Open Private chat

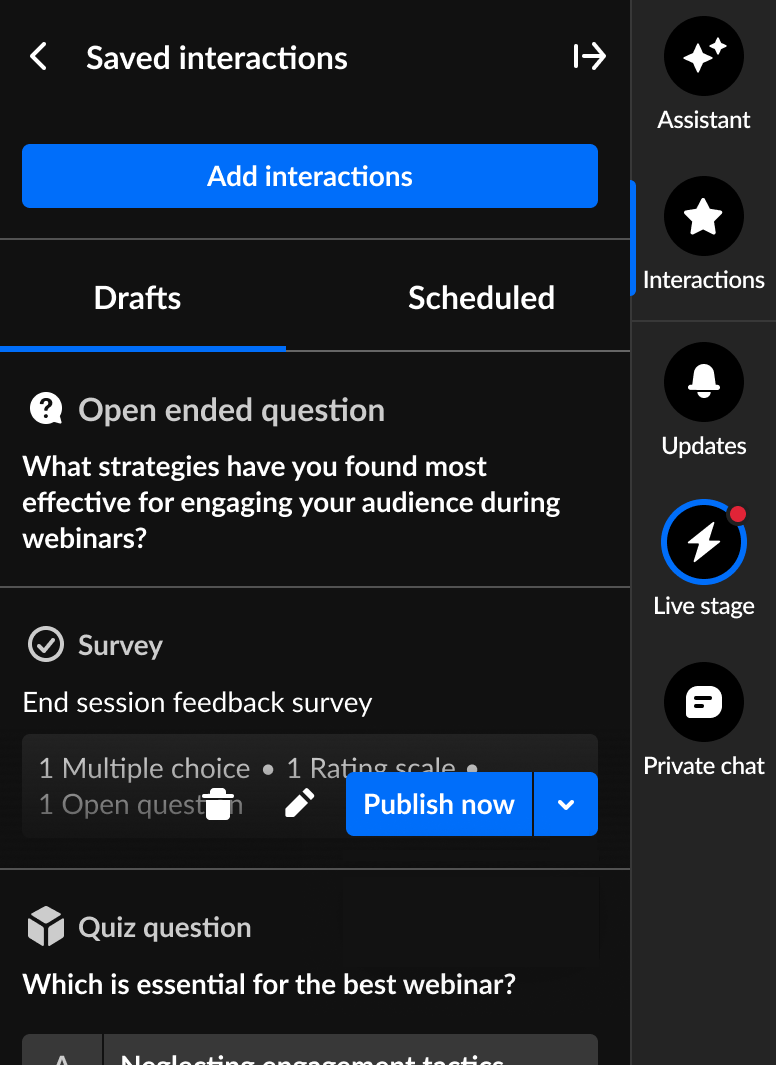704,703
